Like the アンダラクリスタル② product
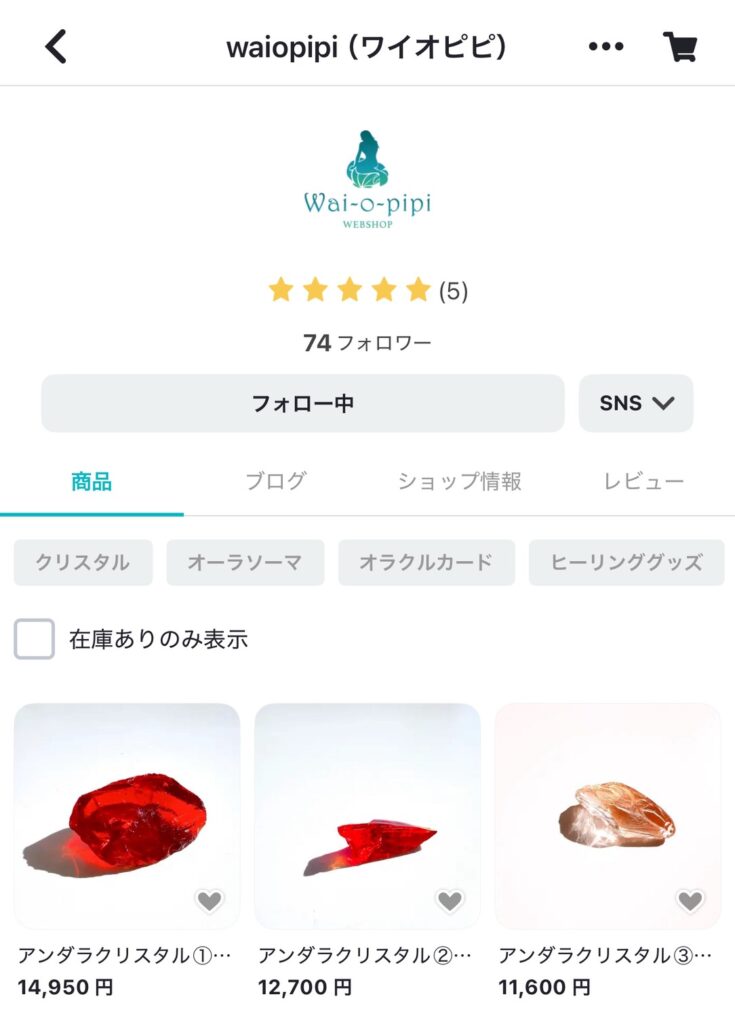735x1024 pixels. click(450, 901)
